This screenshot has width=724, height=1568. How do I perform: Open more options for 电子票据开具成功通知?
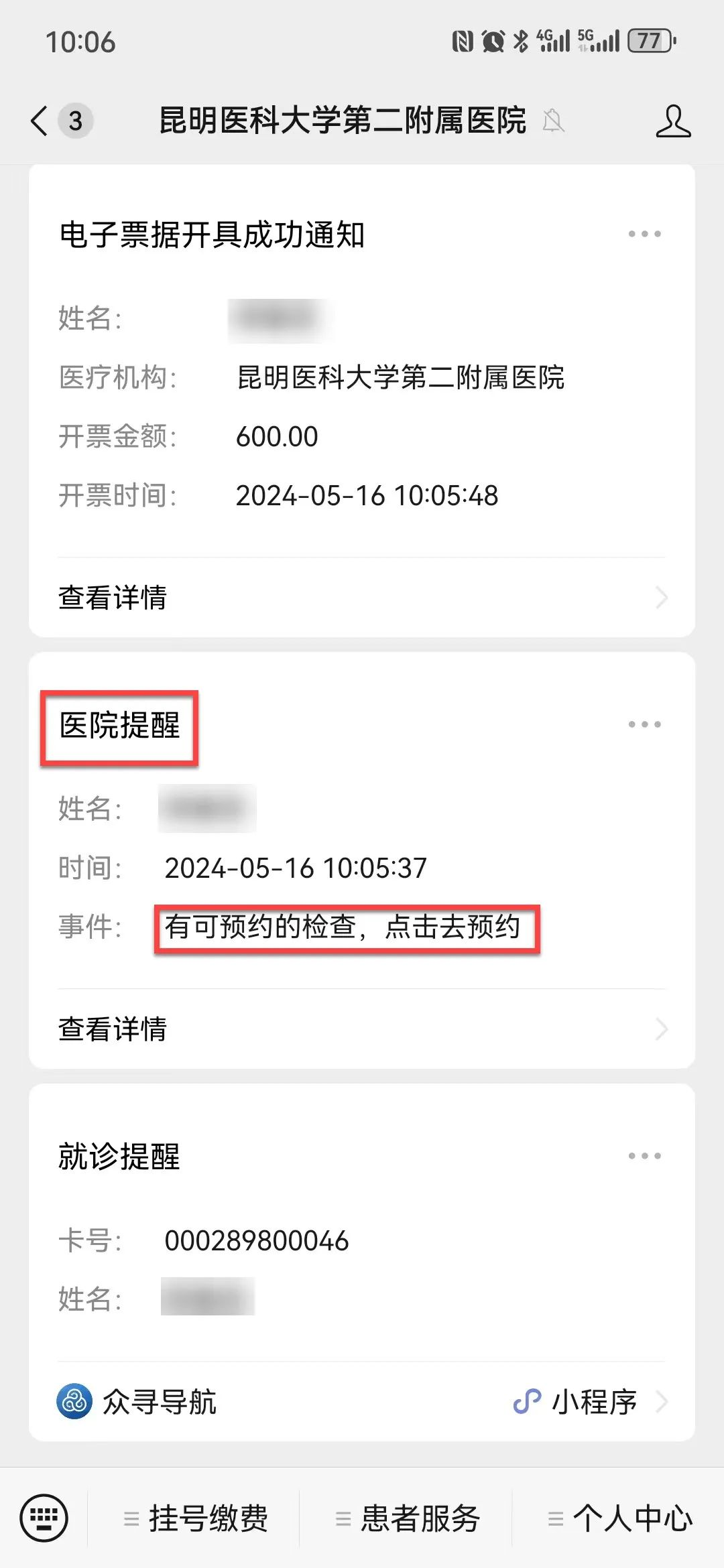point(644,234)
